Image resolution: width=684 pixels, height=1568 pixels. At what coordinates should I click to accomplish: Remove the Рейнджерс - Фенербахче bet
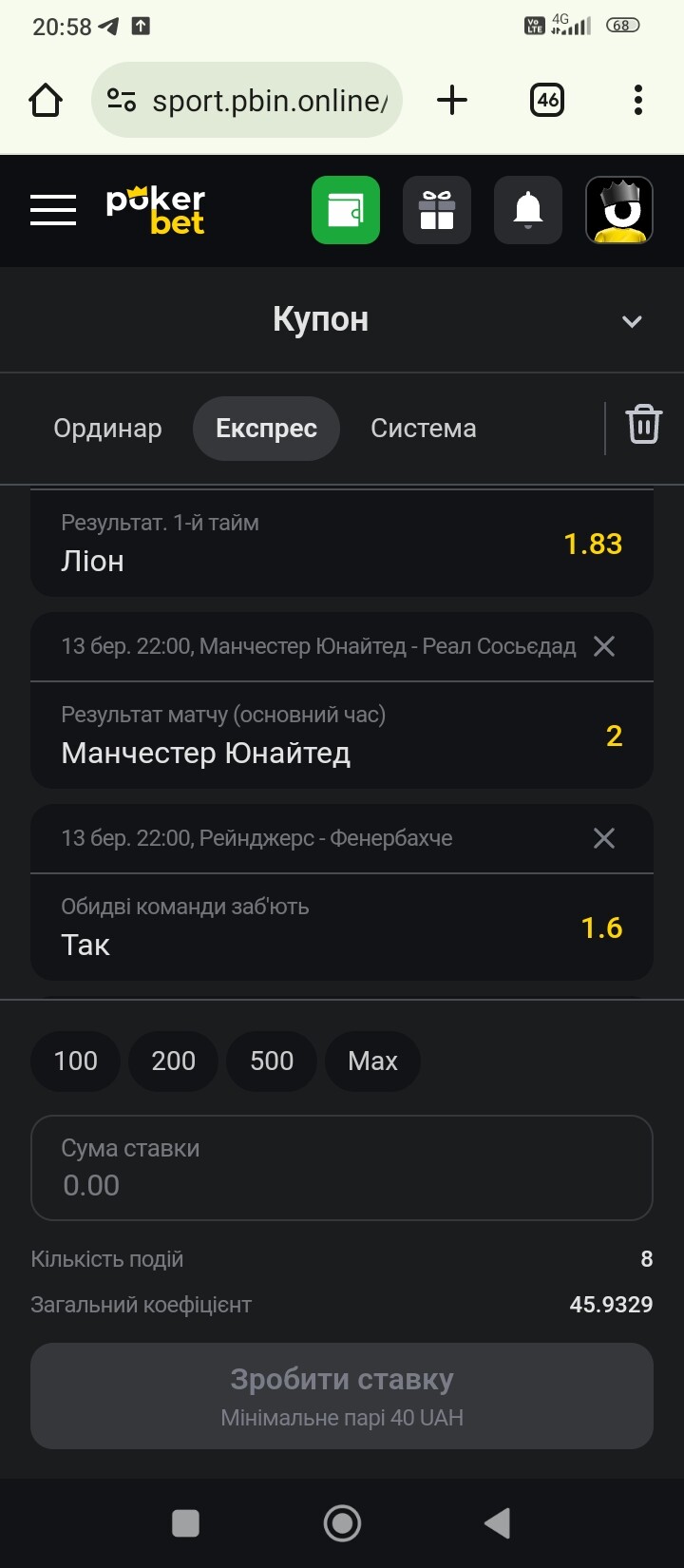pyautogui.click(x=604, y=838)
